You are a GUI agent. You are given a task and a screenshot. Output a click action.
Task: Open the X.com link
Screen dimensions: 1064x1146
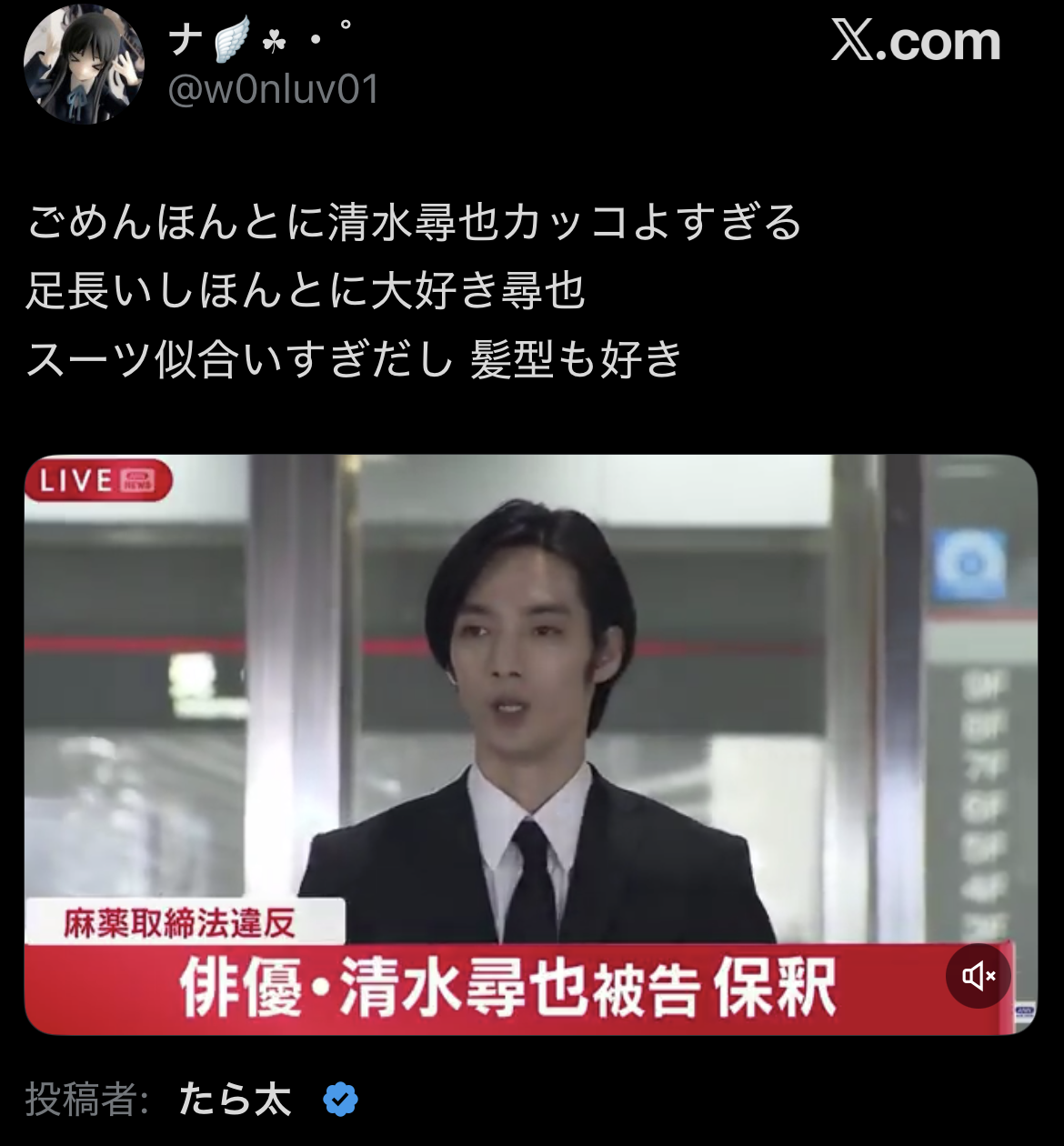pos(916,42)
